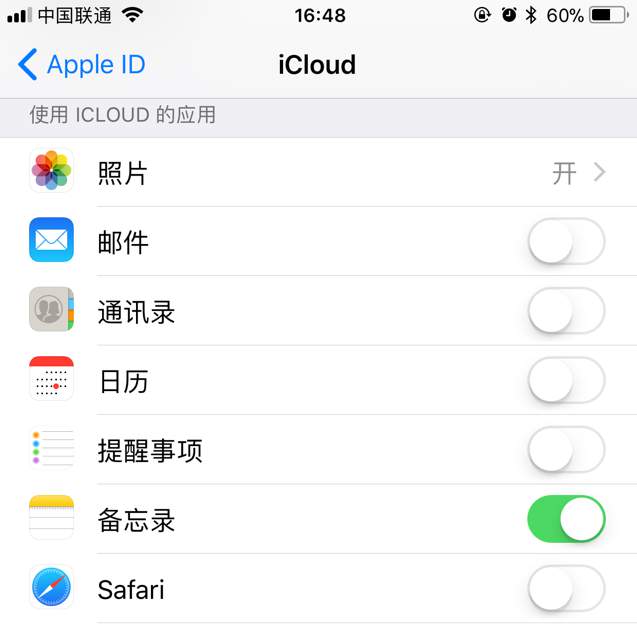The height and width of the screenshot is (631, 637).
Task: Go back to Apple ID
Action: point(82,65)
